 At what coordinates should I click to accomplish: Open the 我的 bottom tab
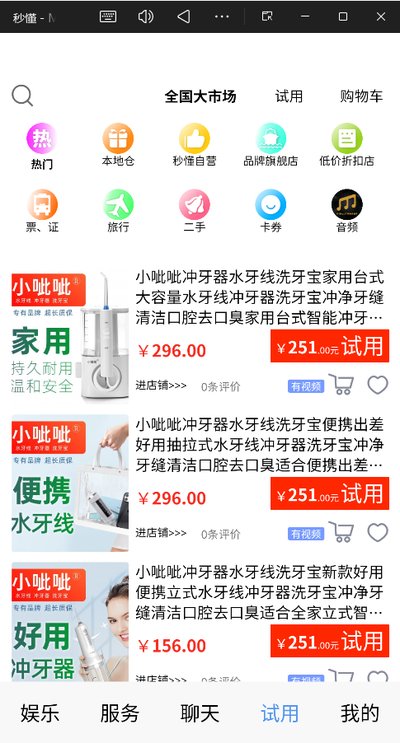[360, 713]
